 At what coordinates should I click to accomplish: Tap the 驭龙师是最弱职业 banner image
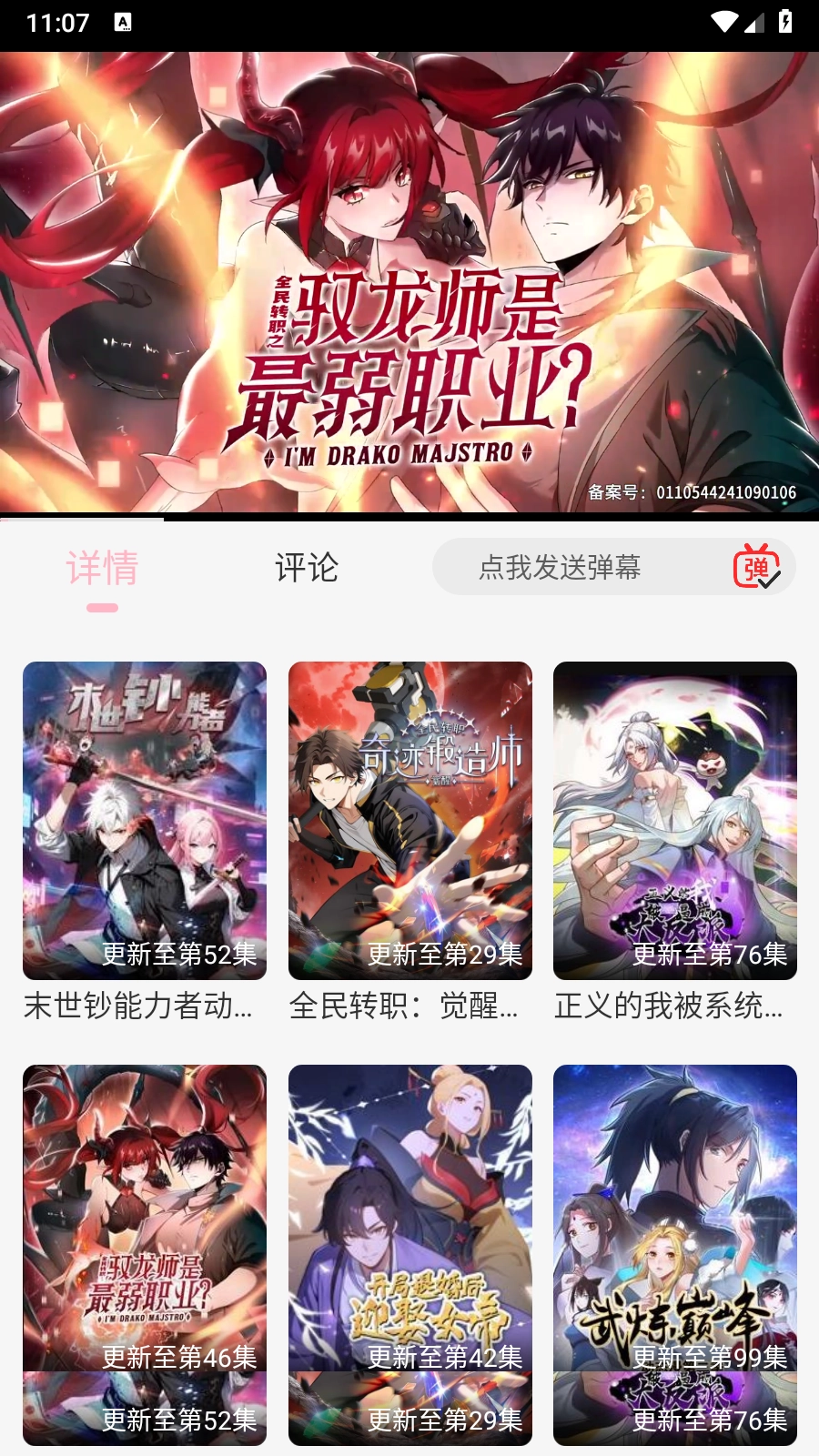click(409, 273)
